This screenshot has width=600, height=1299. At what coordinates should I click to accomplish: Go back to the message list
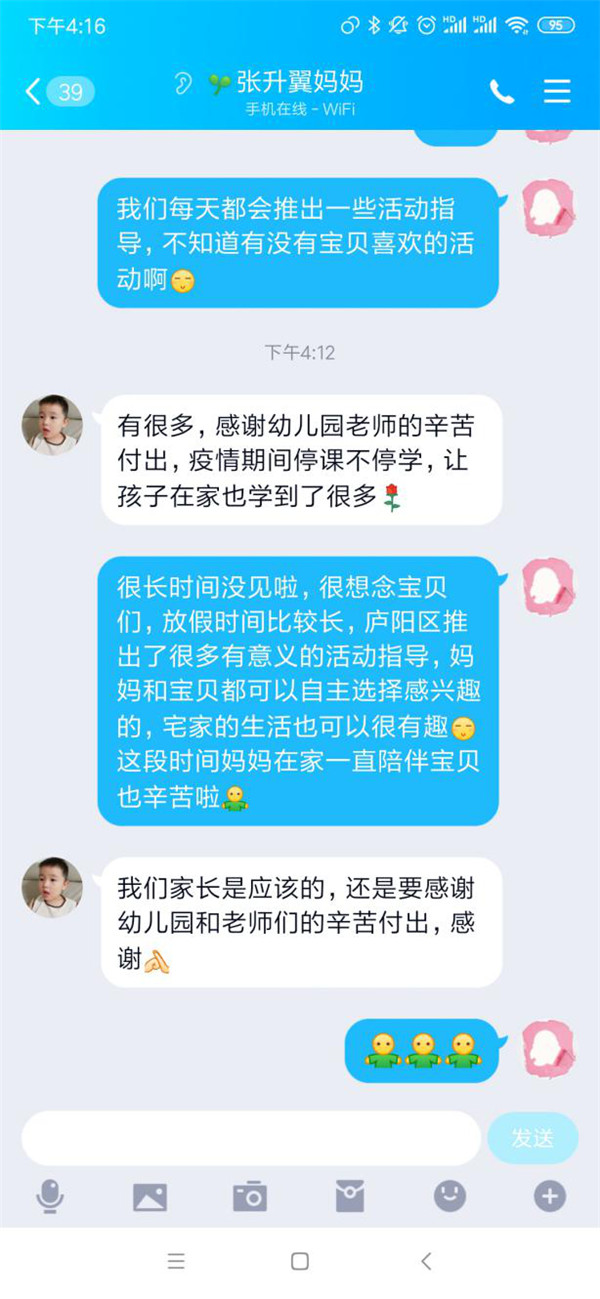click(x=55, y=92)
